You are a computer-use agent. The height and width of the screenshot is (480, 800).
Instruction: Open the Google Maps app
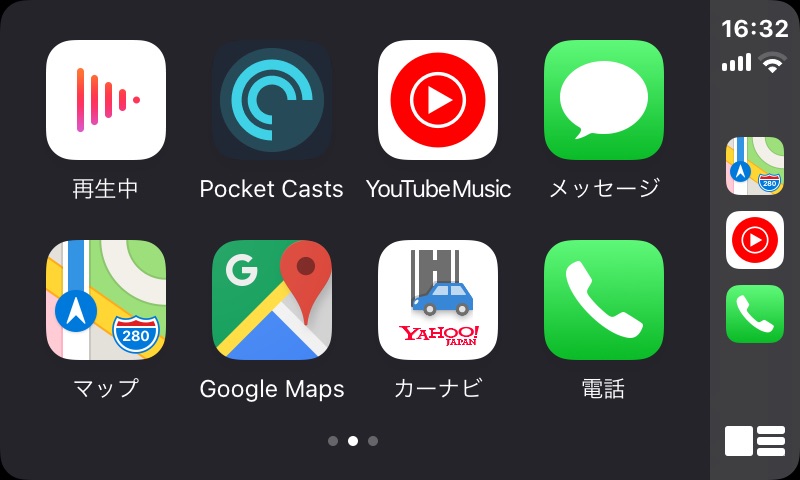271,300
